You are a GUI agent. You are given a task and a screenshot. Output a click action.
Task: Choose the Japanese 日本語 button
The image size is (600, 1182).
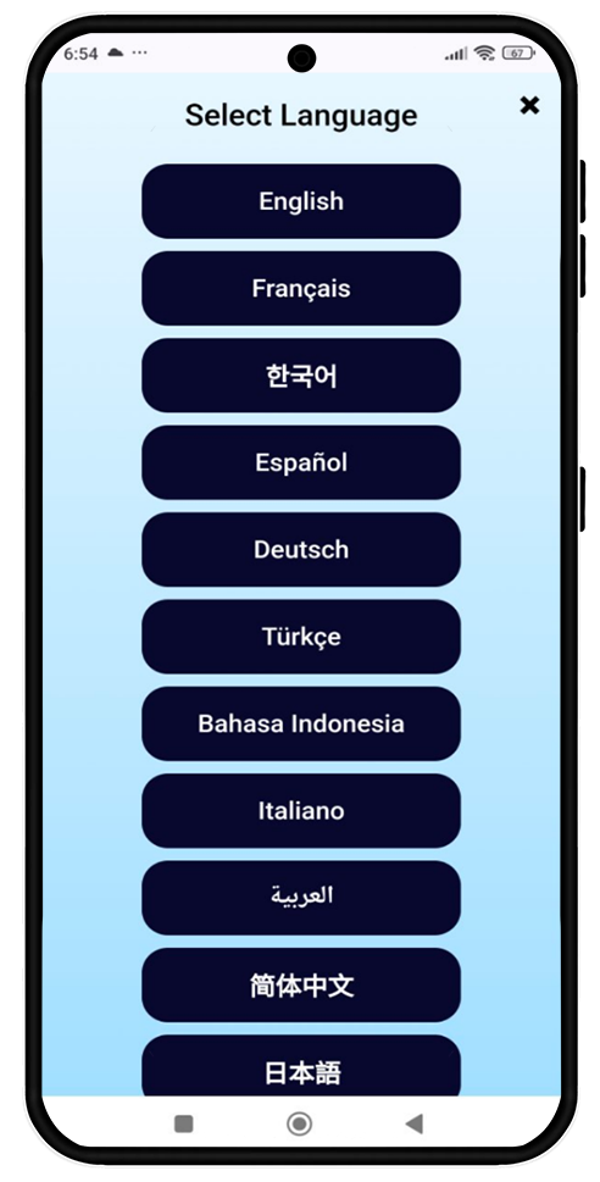click(x=301, y=1066)
